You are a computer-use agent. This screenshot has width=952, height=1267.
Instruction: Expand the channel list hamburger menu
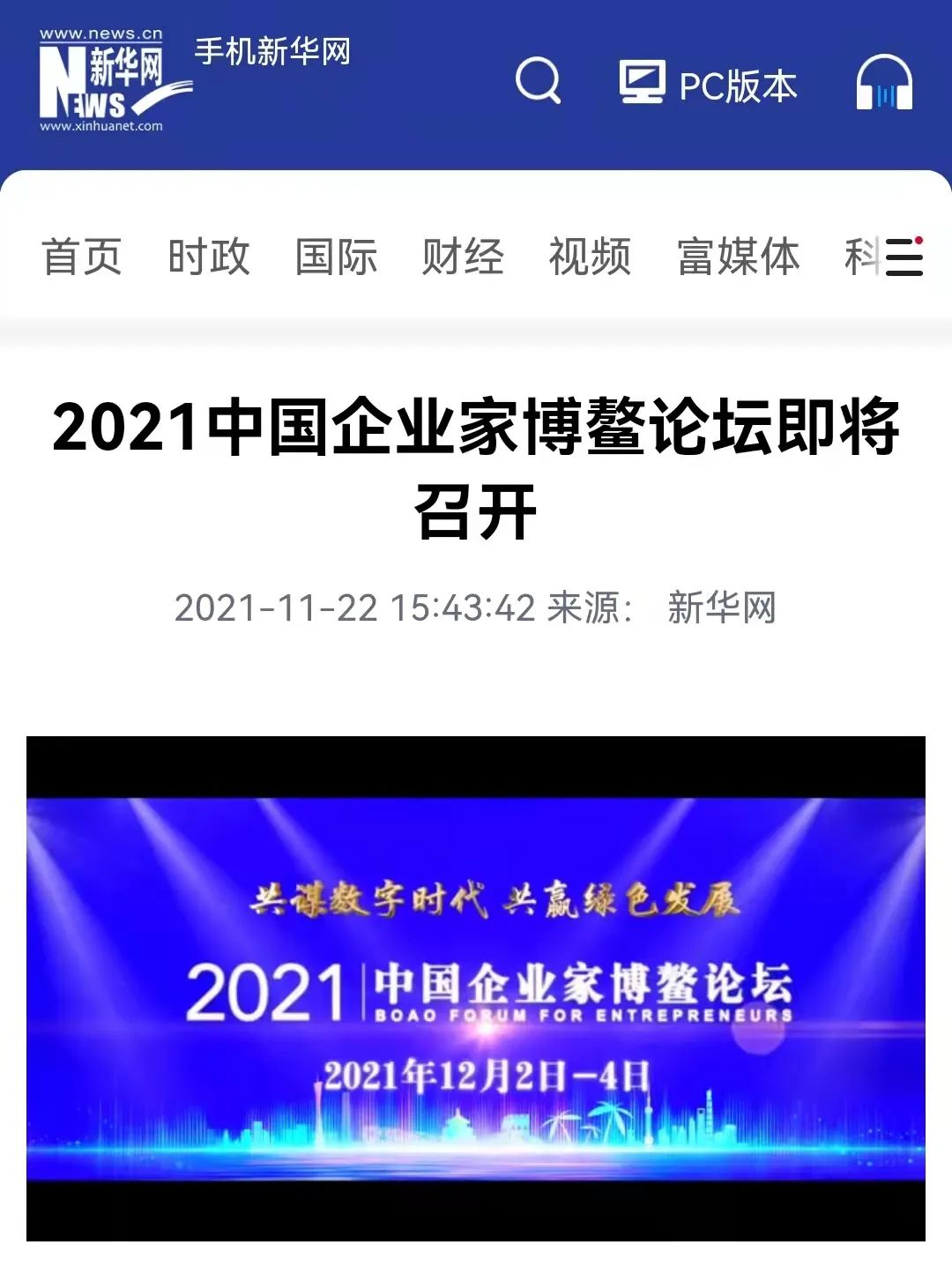coord(904,257)
